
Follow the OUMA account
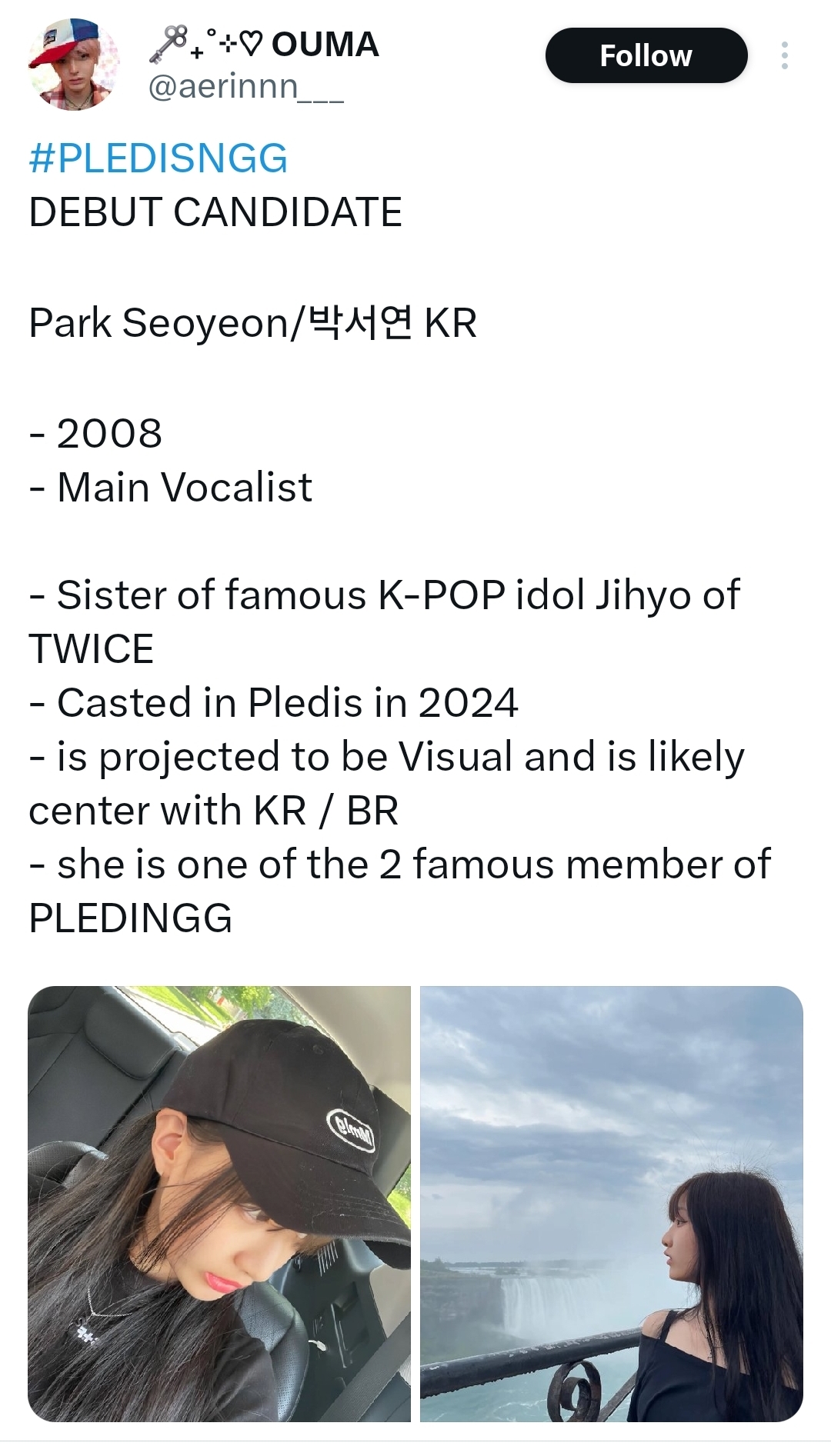click(x=646, y=55)
